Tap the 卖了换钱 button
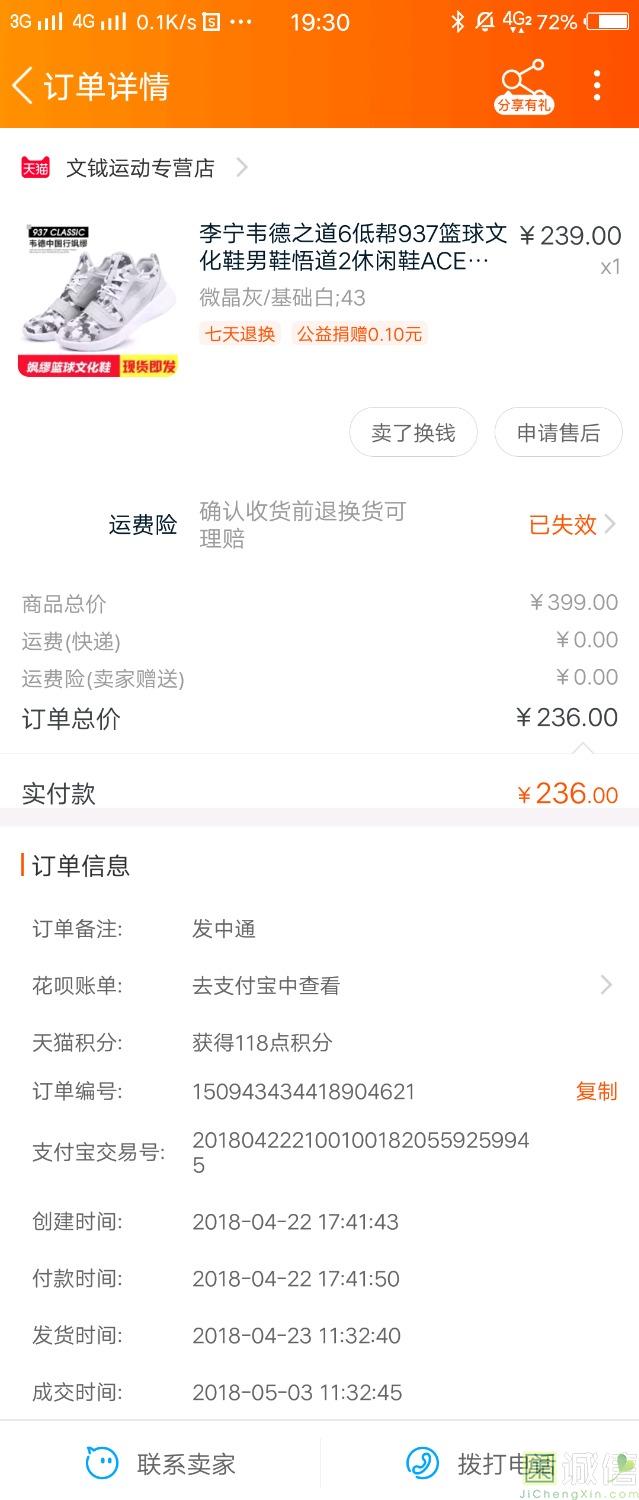Screen dimensions: 639x1500 [413, 433]
